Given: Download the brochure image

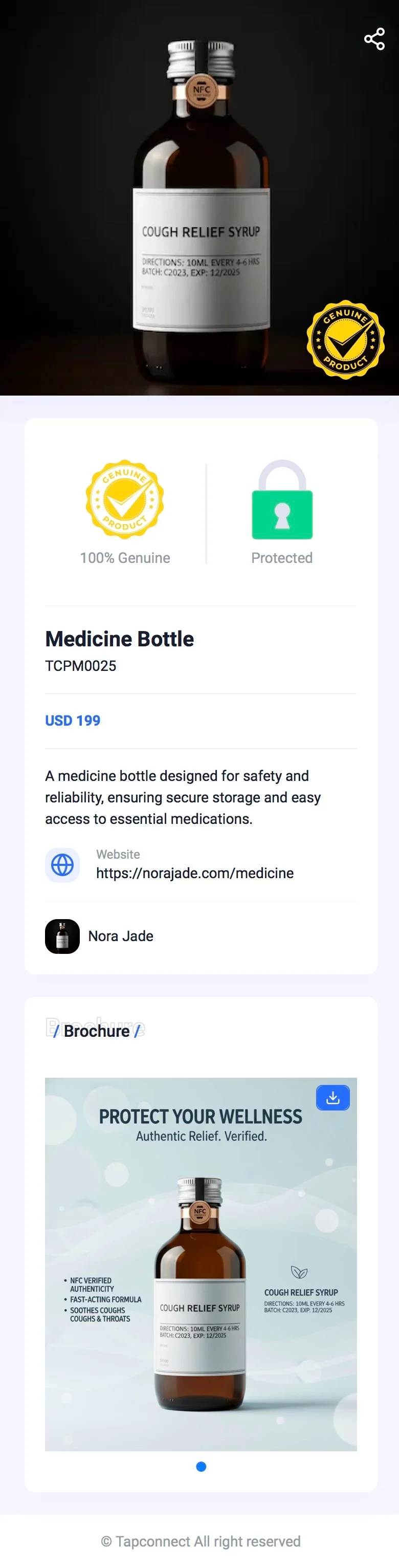Looking at the screenshot, I should 332,1097.
